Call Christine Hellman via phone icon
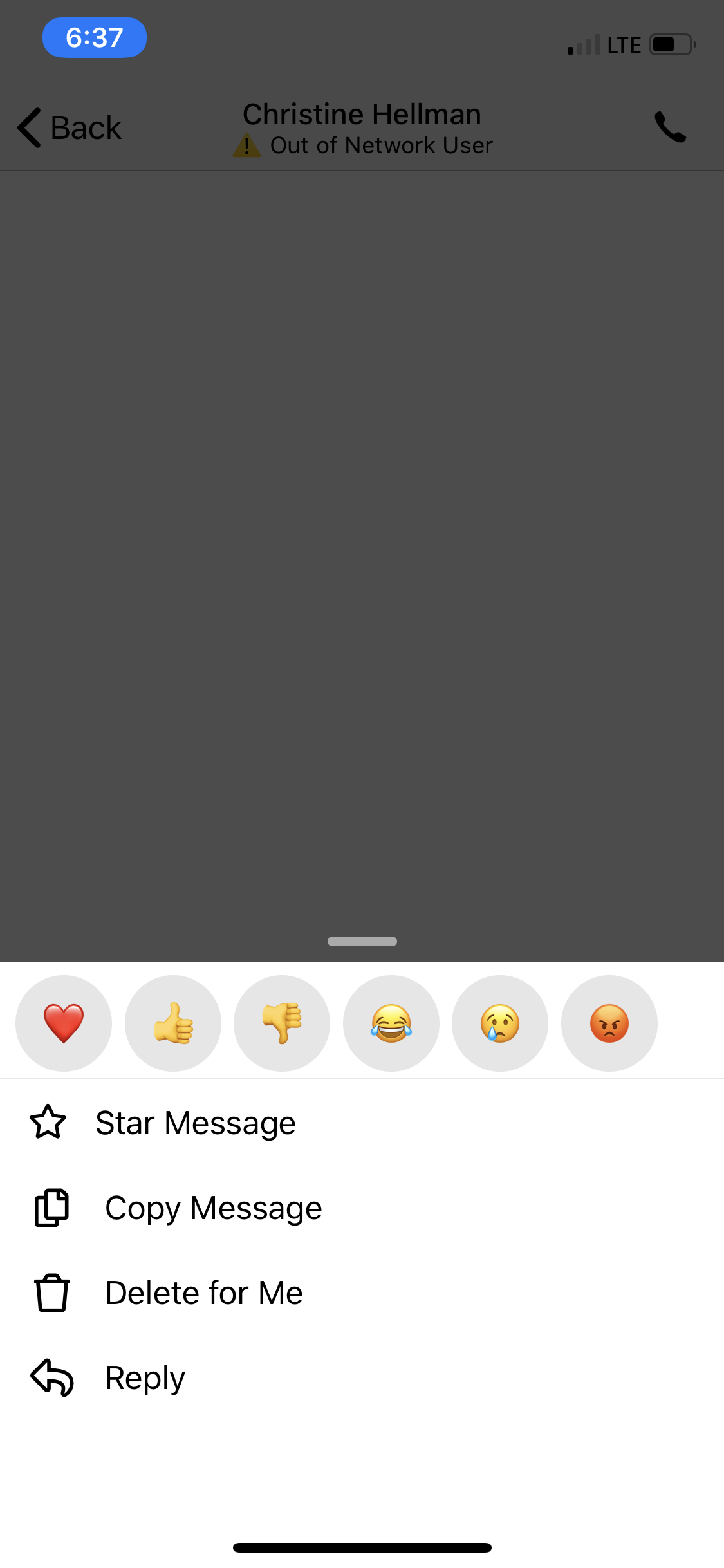The width and height of the screenshot is (724, 1568). (670, 127)
